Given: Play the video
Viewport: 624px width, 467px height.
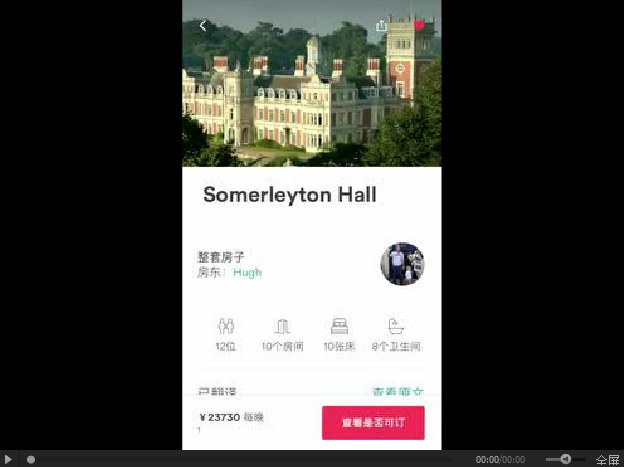Looking at the screenshot, I should tap(9, 459).
